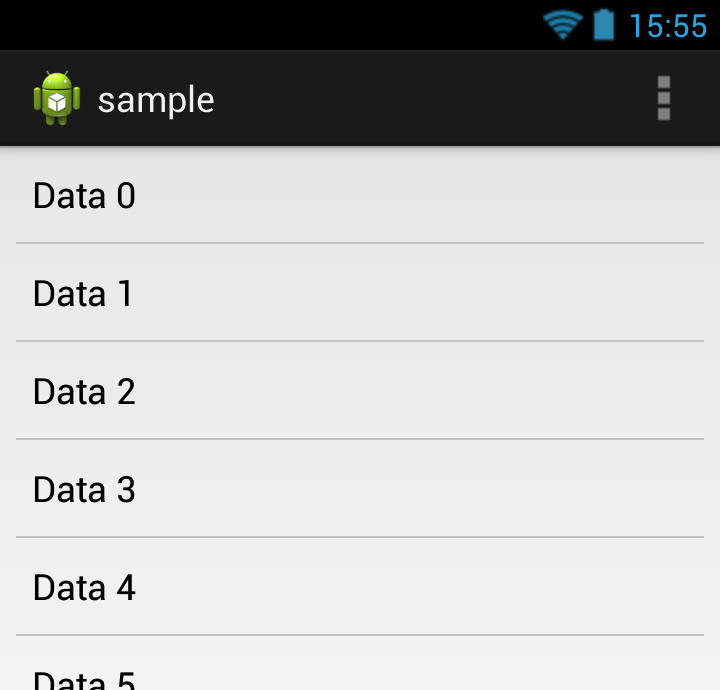The image size is (720, 690).
Task: Tap the Data 2 entry
Action: coord(360,391)
